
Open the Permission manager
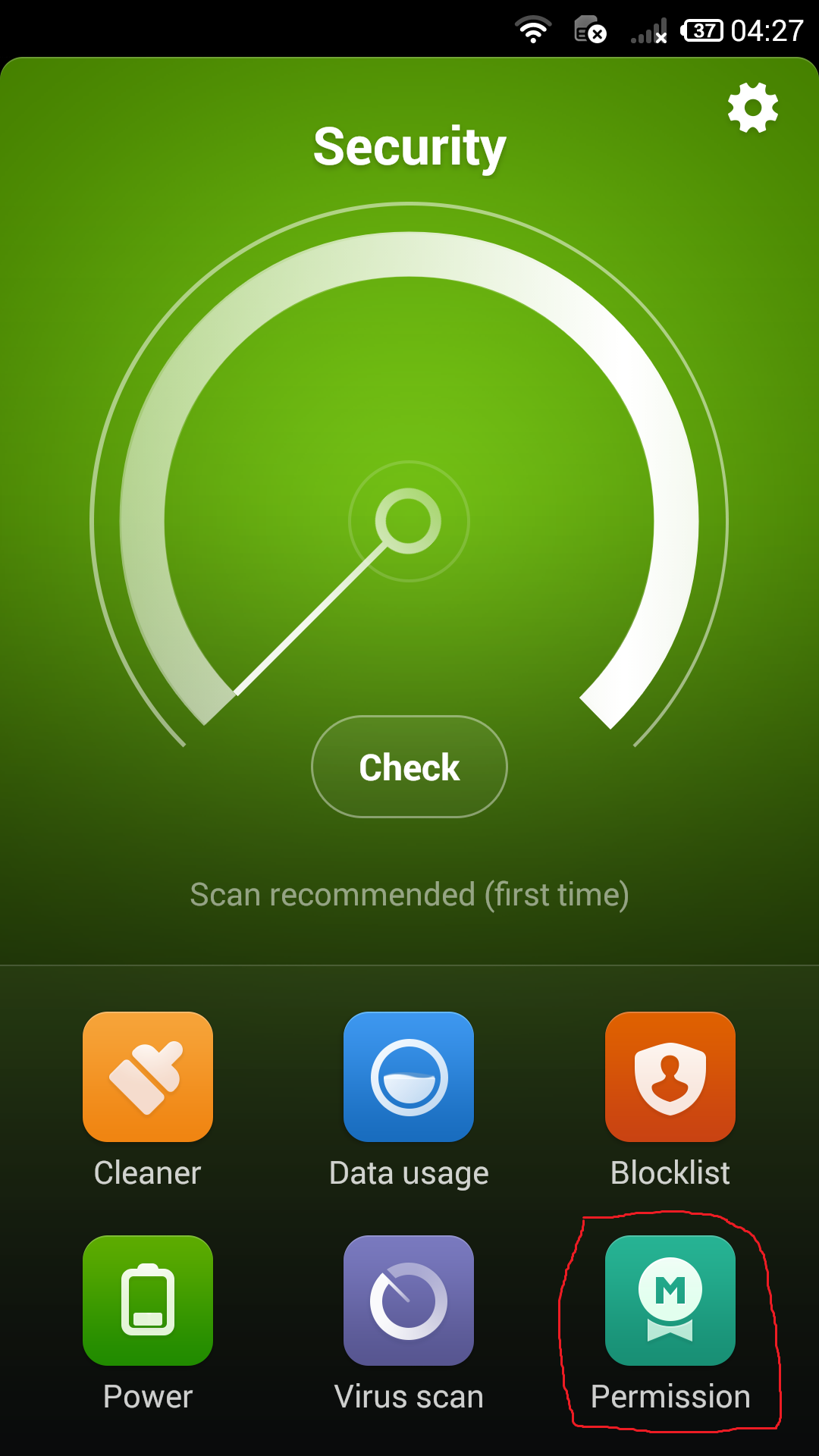[670, 1301]
